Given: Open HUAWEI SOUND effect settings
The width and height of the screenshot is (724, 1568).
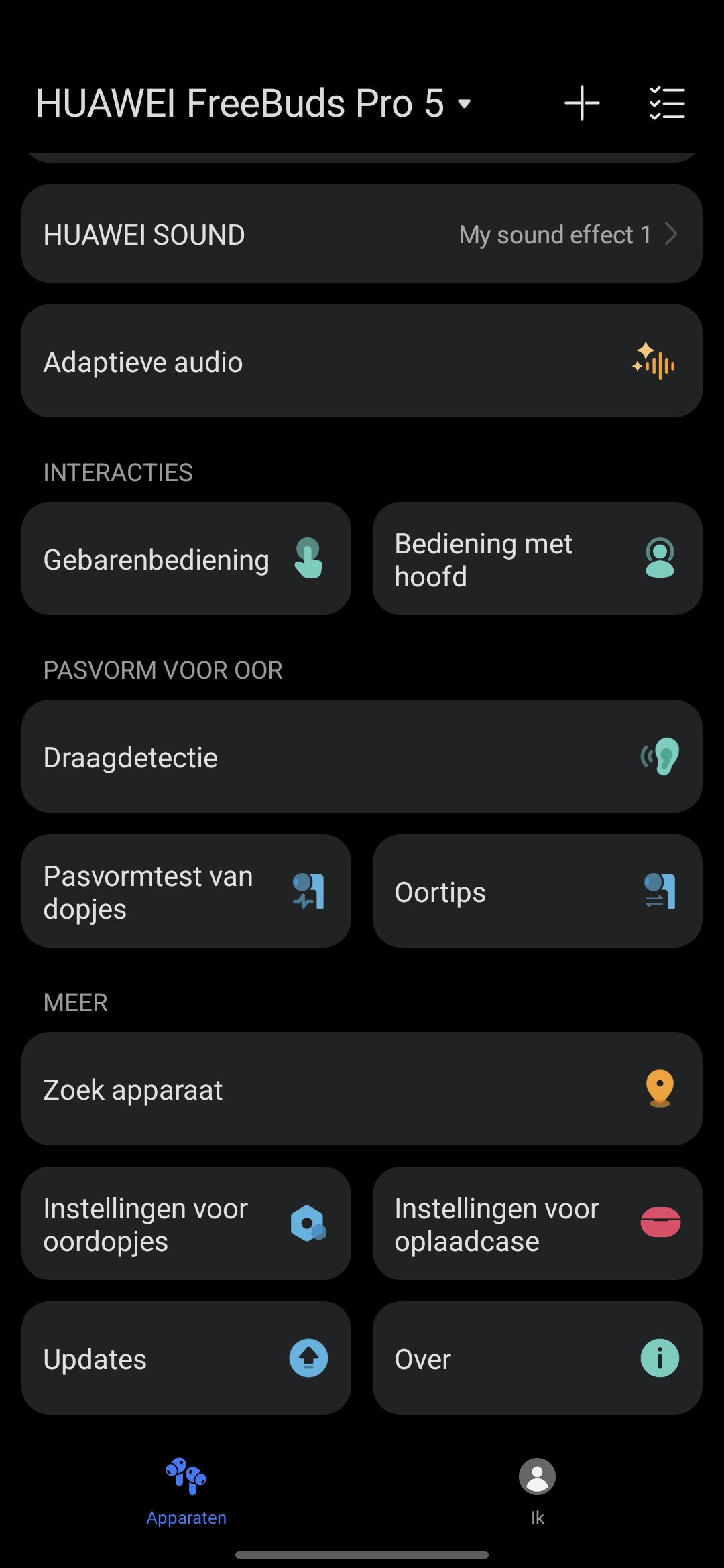Looking at the screenshot, I should [362, 234].
